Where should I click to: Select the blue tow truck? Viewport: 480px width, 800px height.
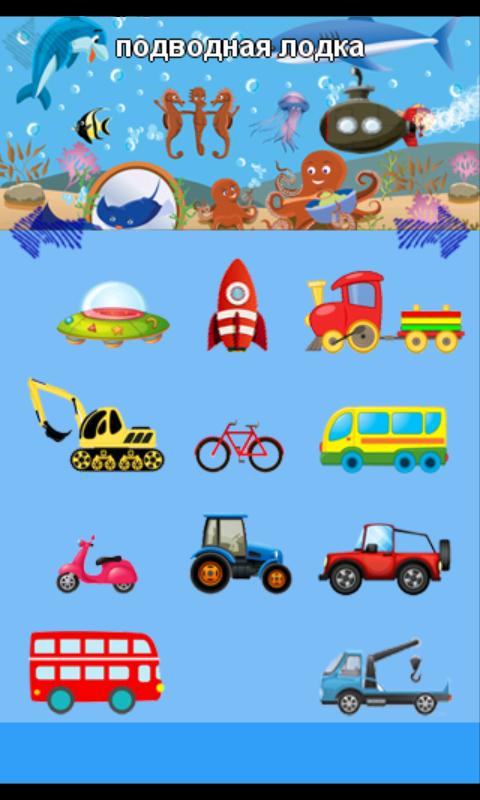(x=386, y=677)
